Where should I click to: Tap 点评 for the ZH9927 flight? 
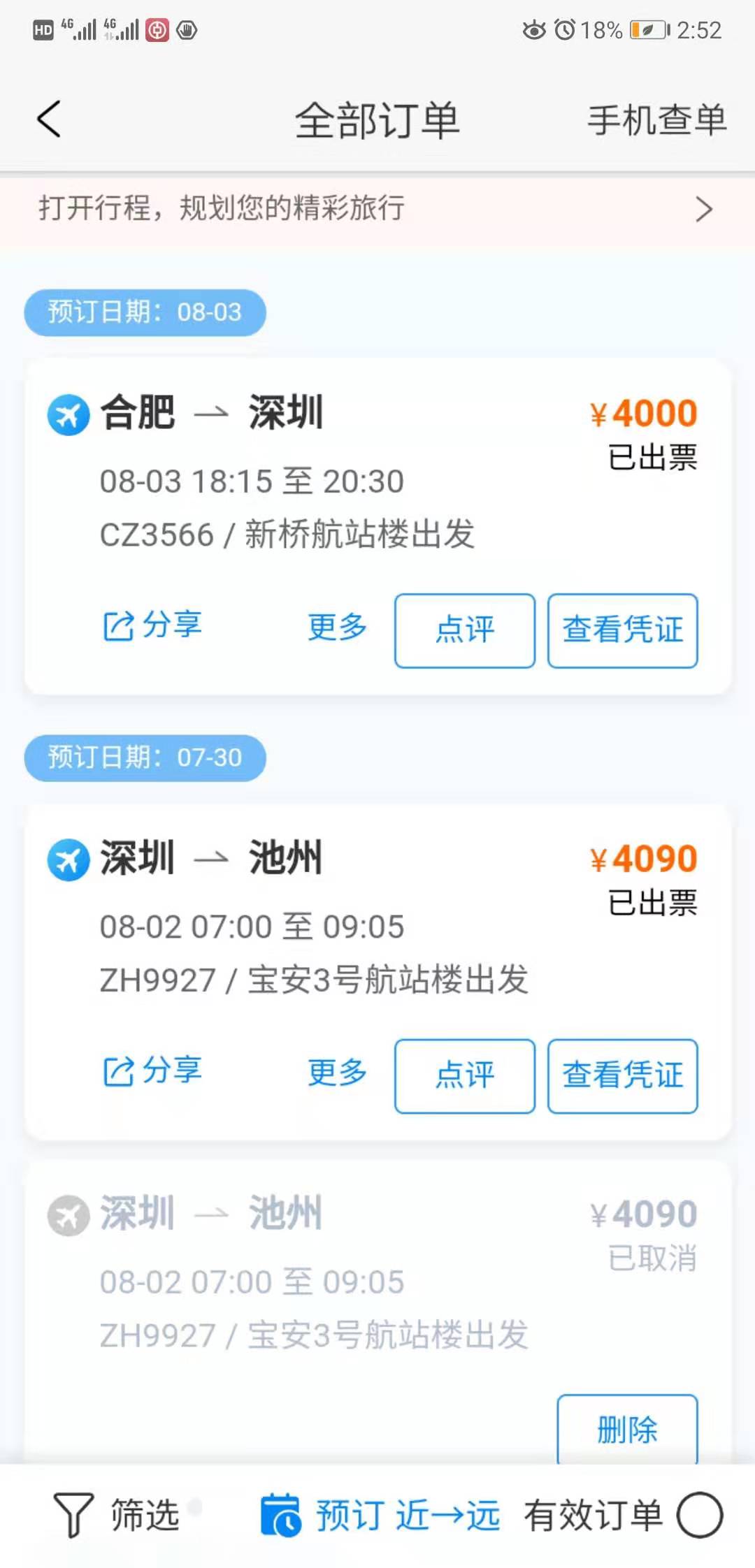click(x=465, y=1076)
